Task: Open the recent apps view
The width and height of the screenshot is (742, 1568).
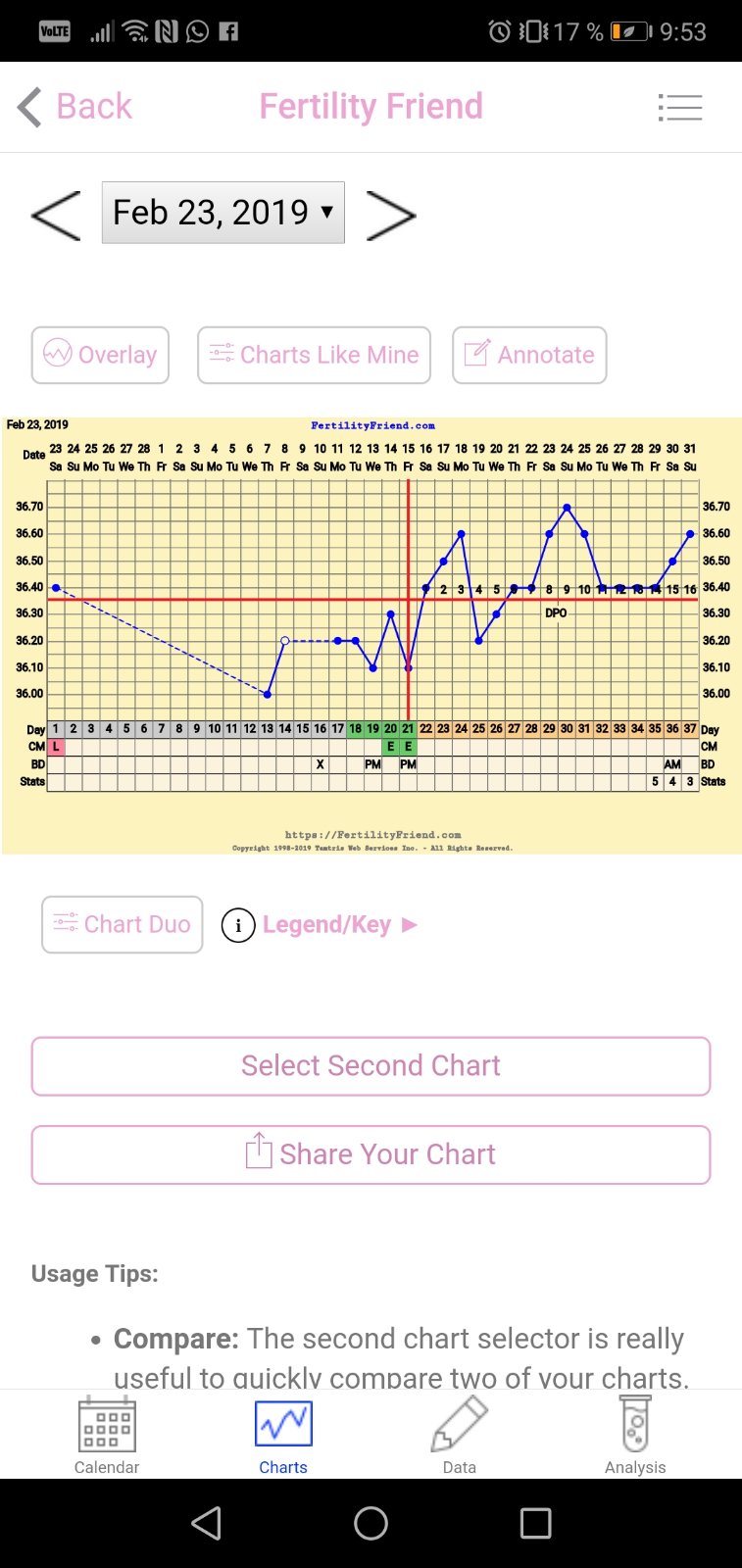Action: pyautogui.click(x=535, y=1523)
